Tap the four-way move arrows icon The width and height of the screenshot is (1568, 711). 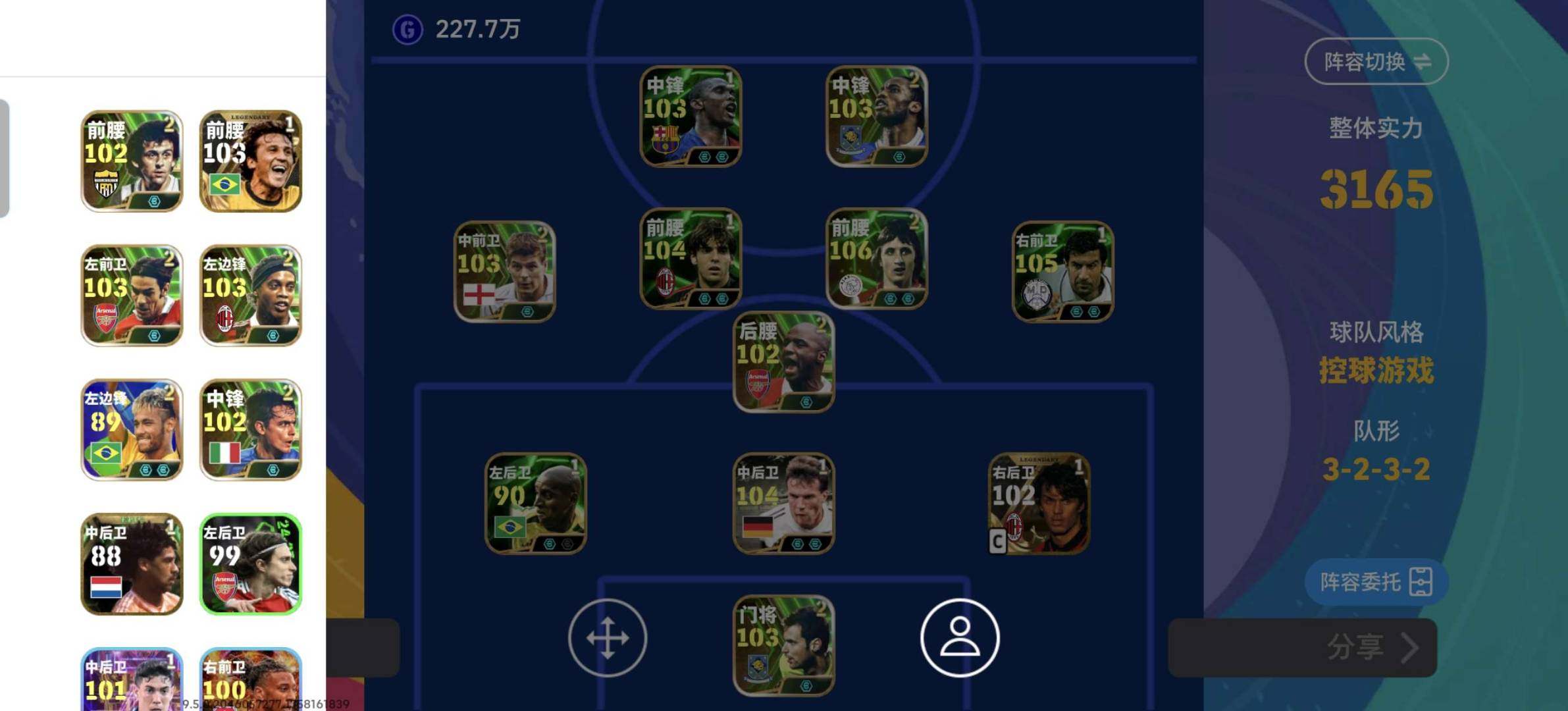point(607,638)
